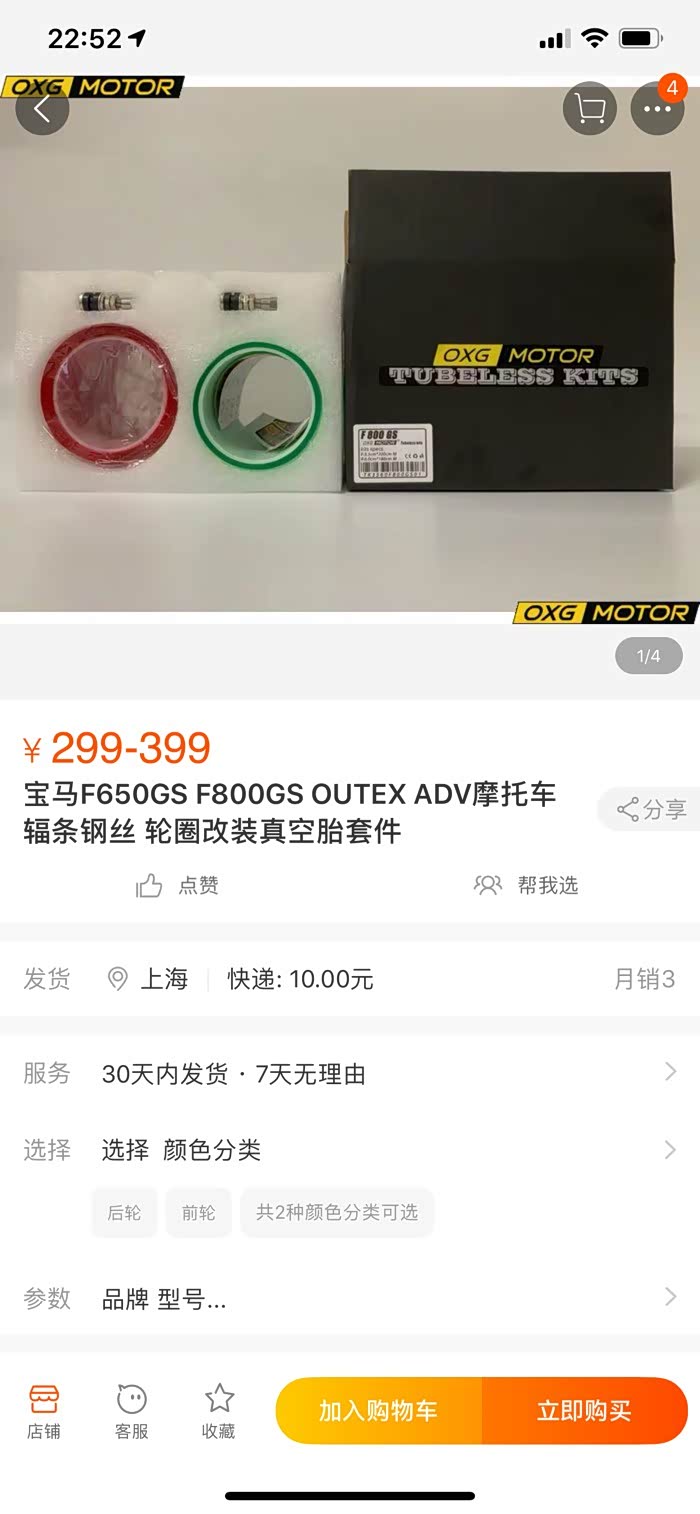This screenshot has width=700, height=1514.
Task: Contact 客服 customer service
Action: point(131,1411)
